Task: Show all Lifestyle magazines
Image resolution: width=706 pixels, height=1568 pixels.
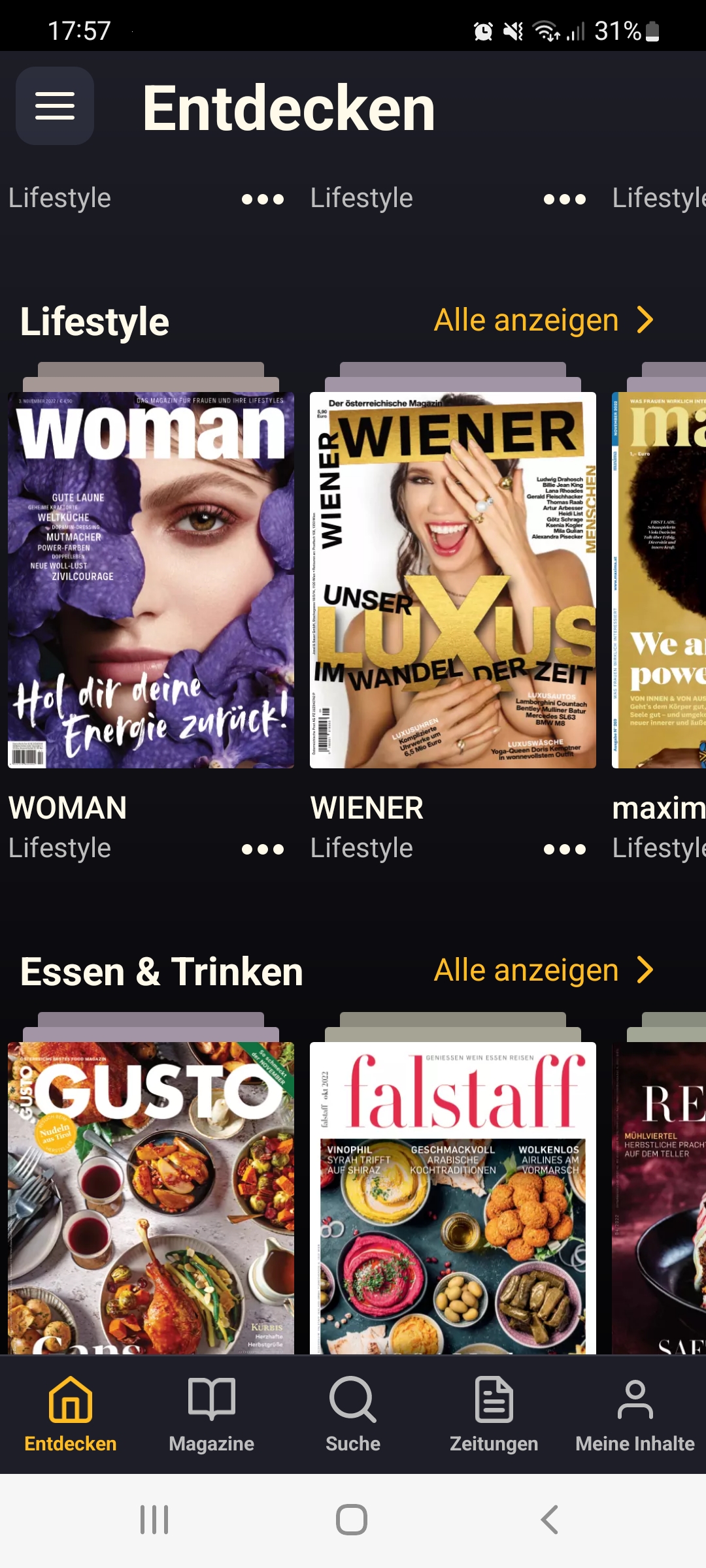Action: [543, 320]
